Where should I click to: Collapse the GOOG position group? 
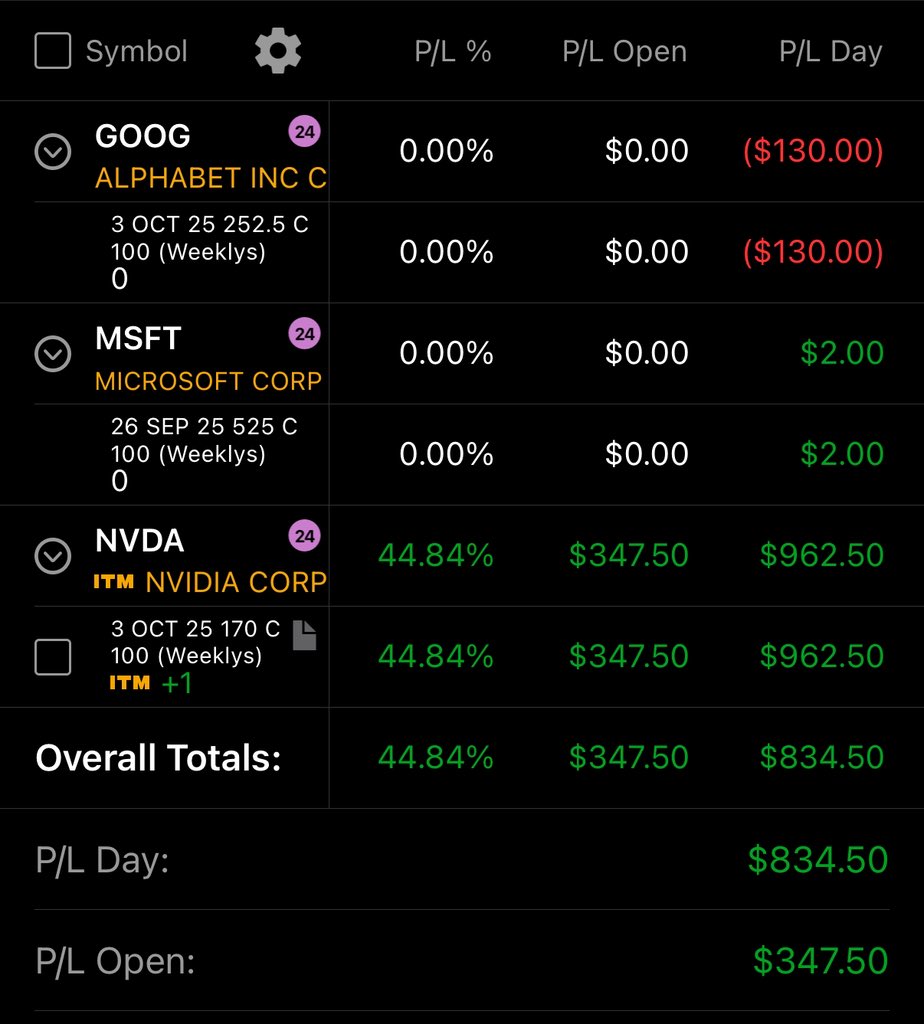click(x=52, y=152)
